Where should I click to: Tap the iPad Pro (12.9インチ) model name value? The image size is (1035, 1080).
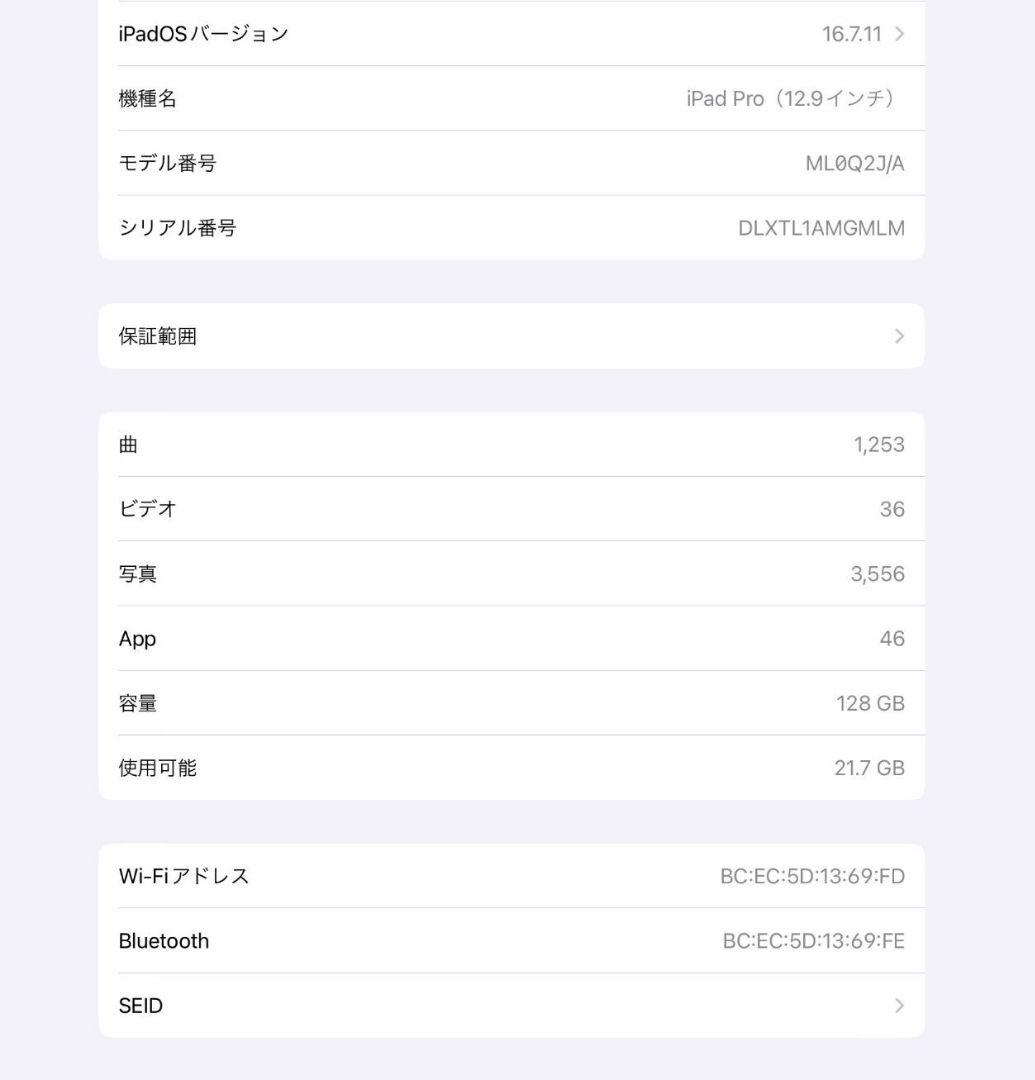(790, 98)
